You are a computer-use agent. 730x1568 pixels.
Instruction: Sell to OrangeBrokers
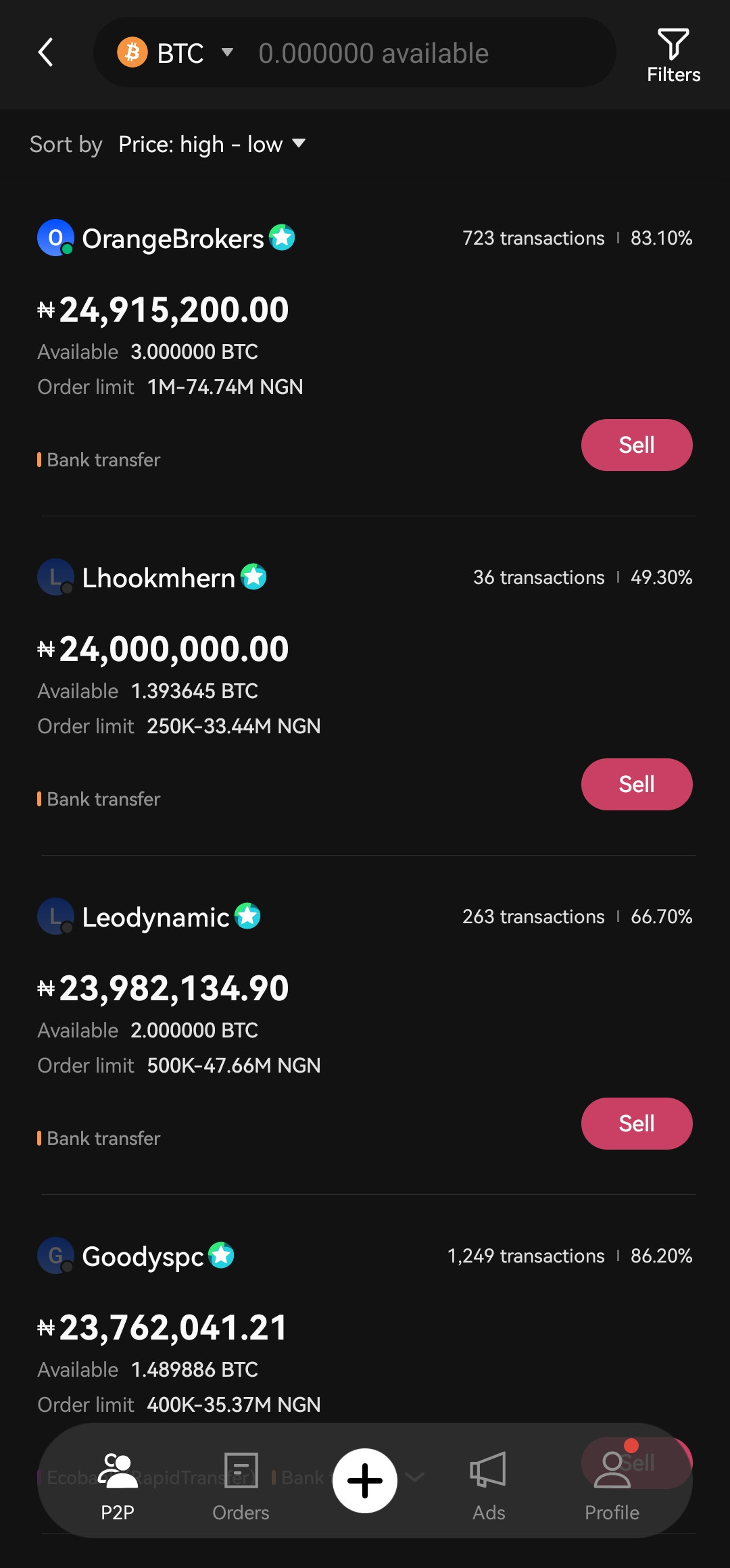(637, 445)
